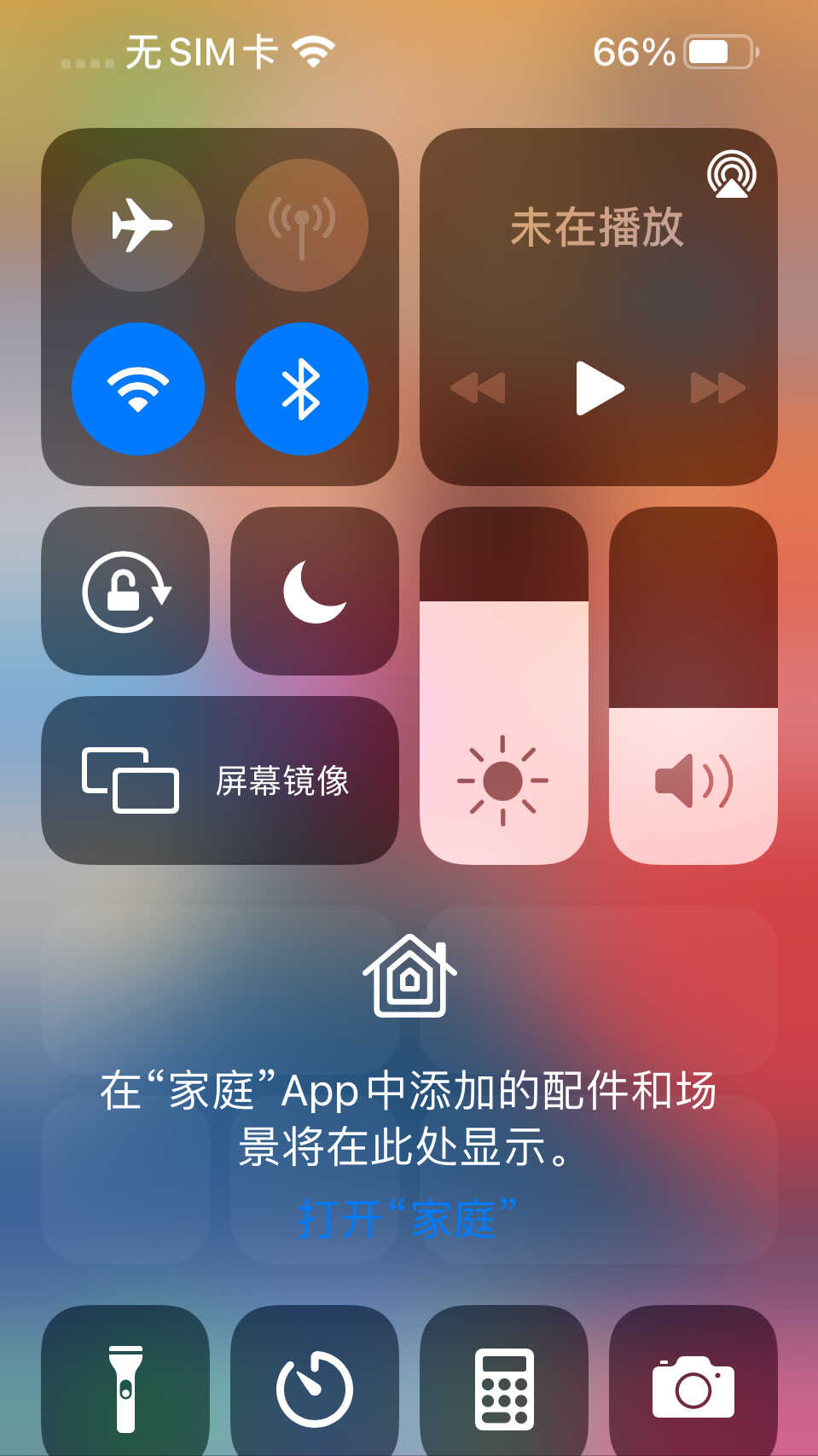Toggle portrait orientation lock
Image resolution: width=818 pixels, height=1456 pixels.
[x=125, y=591]
